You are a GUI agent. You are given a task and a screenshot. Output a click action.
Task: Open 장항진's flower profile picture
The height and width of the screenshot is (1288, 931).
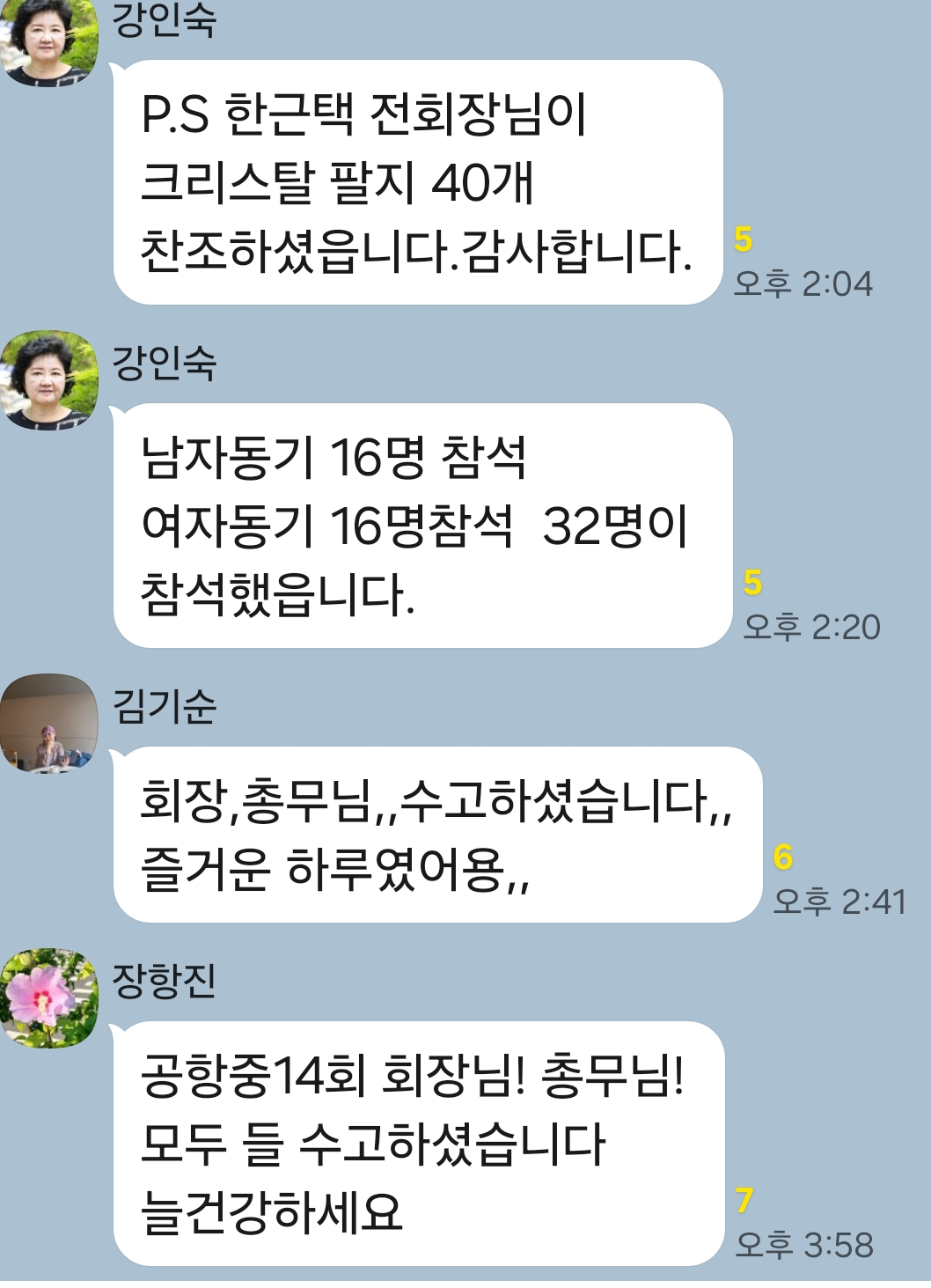tap(48, 997)
